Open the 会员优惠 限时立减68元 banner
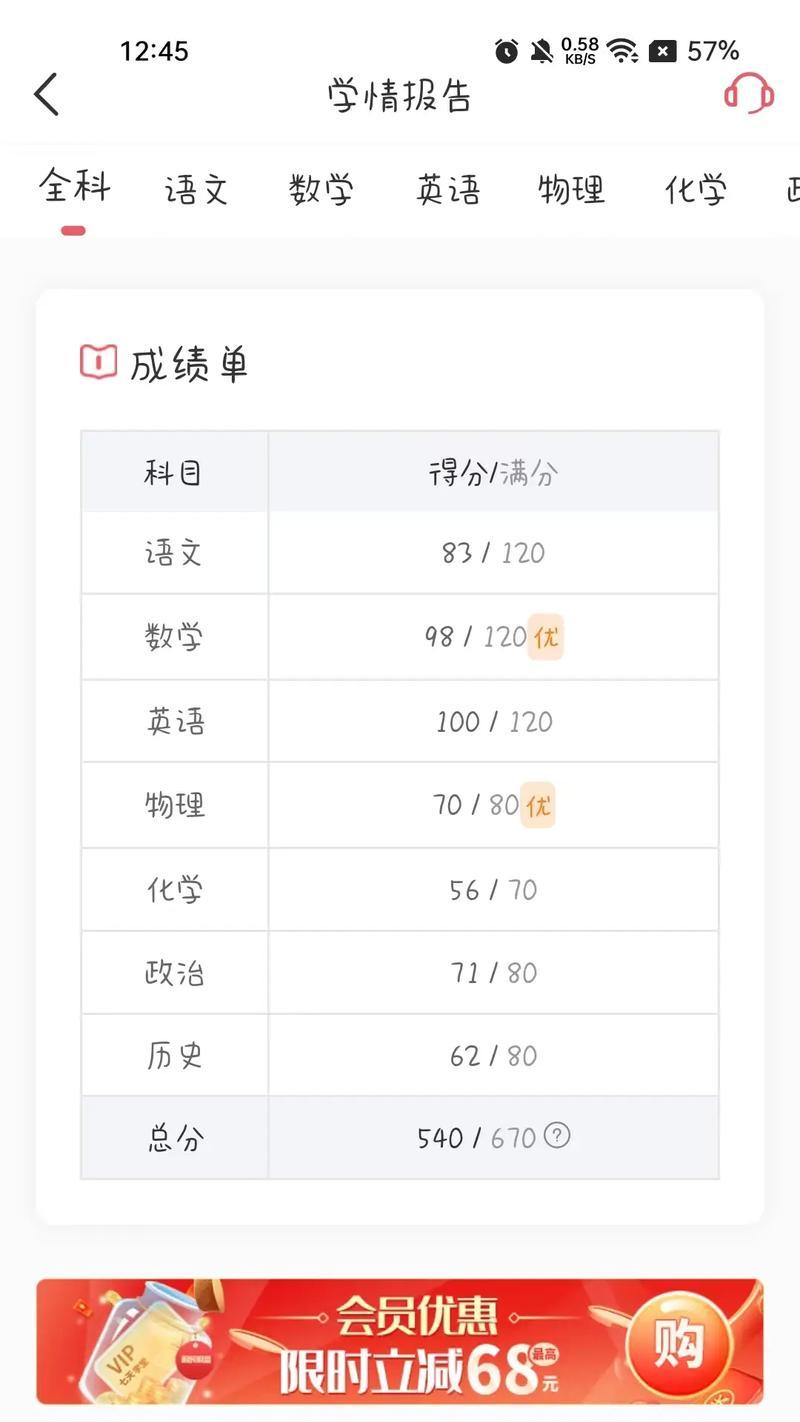The image size is (800, 1422). tap(400, 1341)
